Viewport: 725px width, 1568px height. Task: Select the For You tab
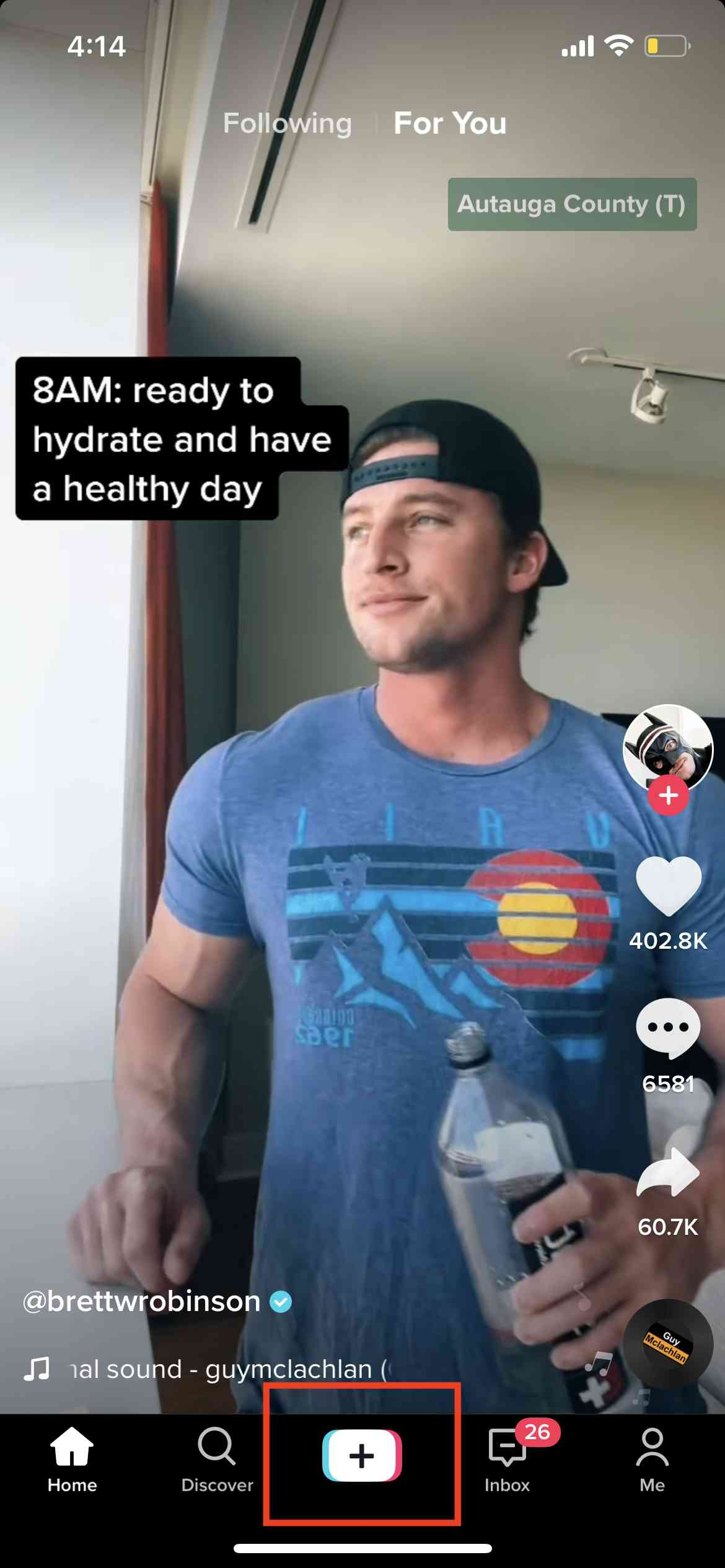(450, 123)
